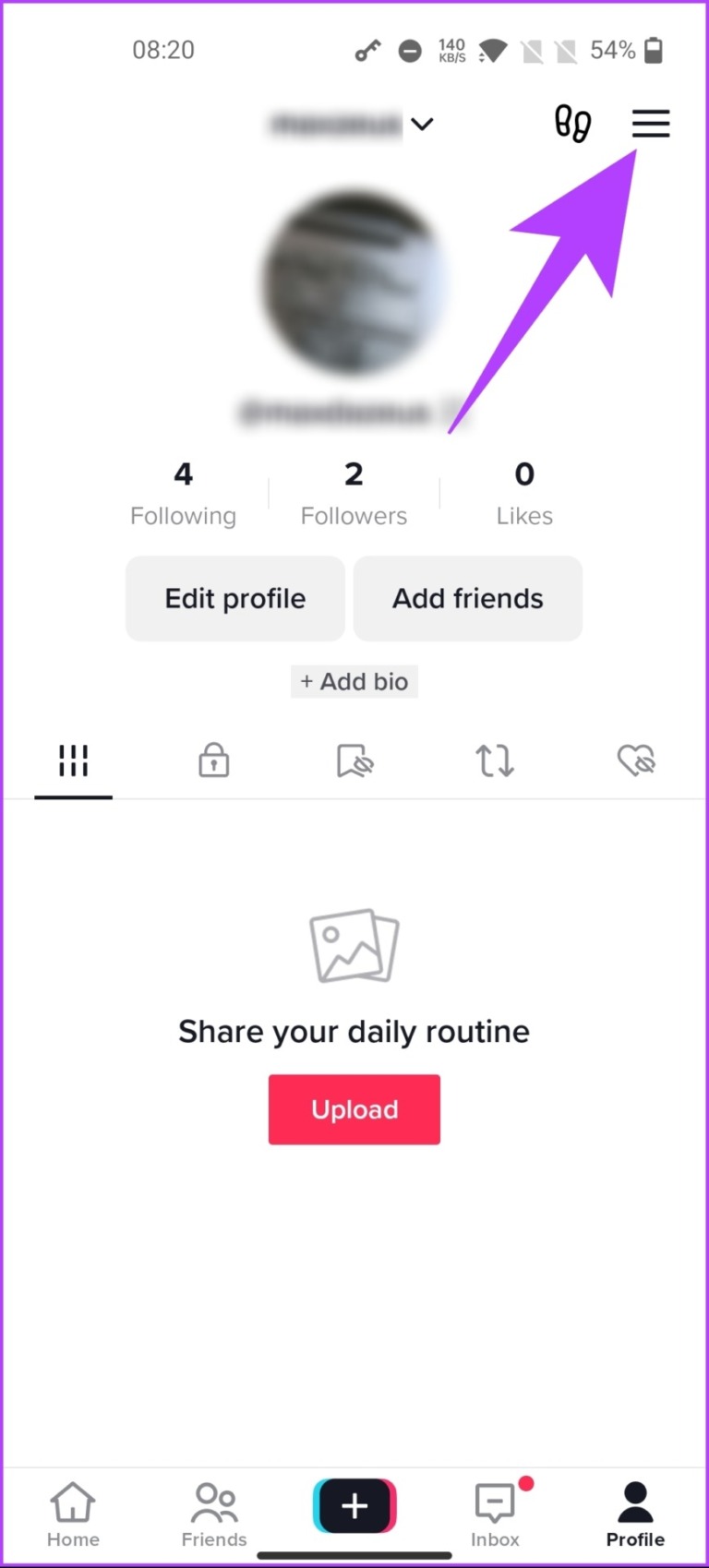
Task: Tap Add bio to expand bio field
Action: coord(354,682)
